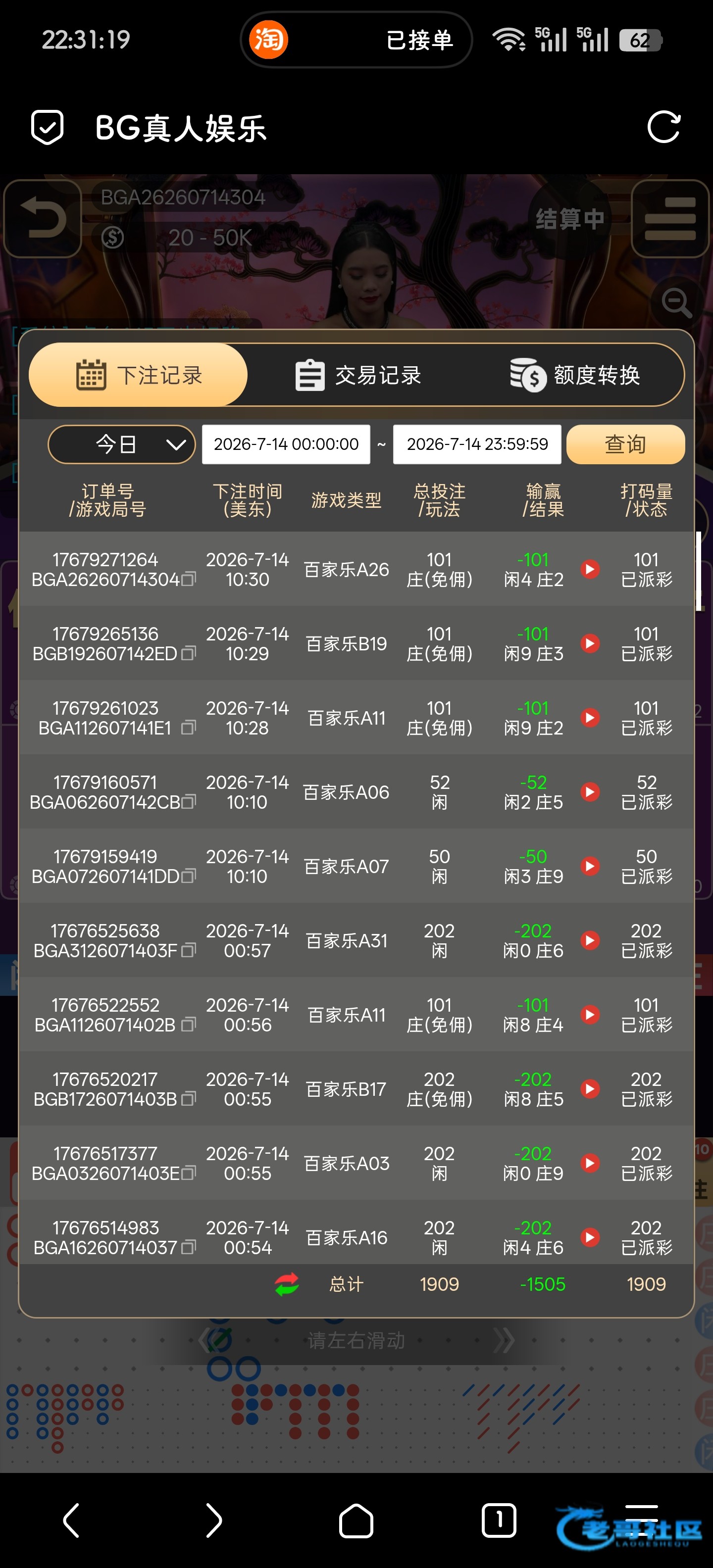The height and width of the screenshot is (1568, 713).
Task: Refresh the BG真人娱乐 page
Action: tap(663, 127)
